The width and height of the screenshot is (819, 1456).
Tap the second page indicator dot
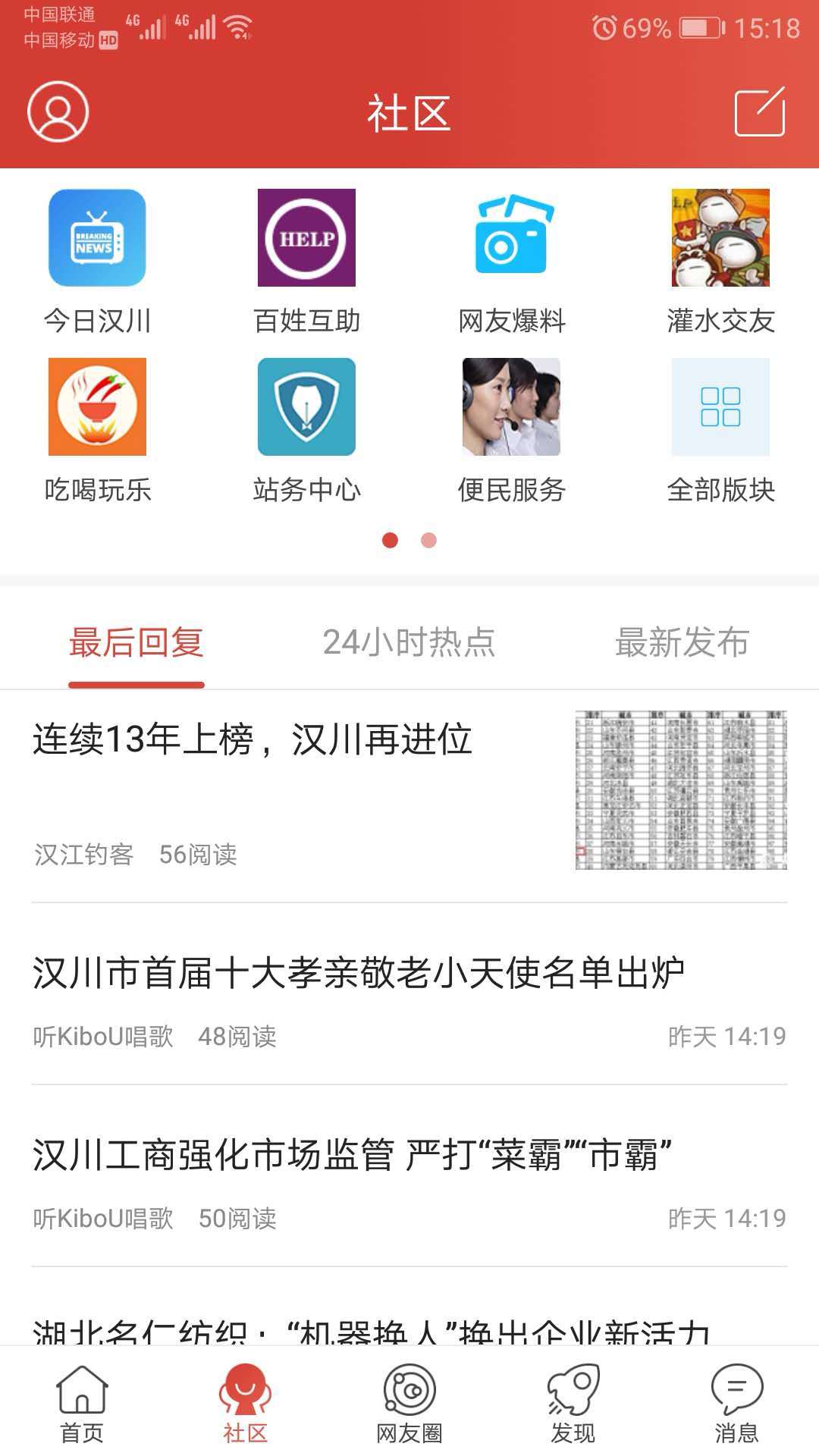[429, 541]
